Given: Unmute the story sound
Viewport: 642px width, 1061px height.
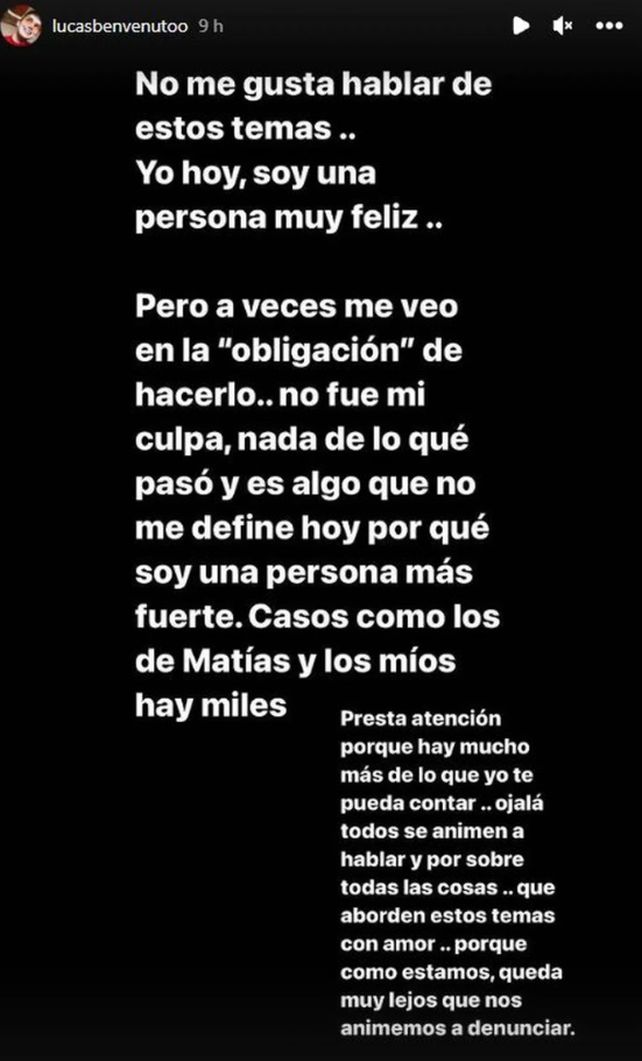Looking at the screenshot, I should (x=564, y=26).
